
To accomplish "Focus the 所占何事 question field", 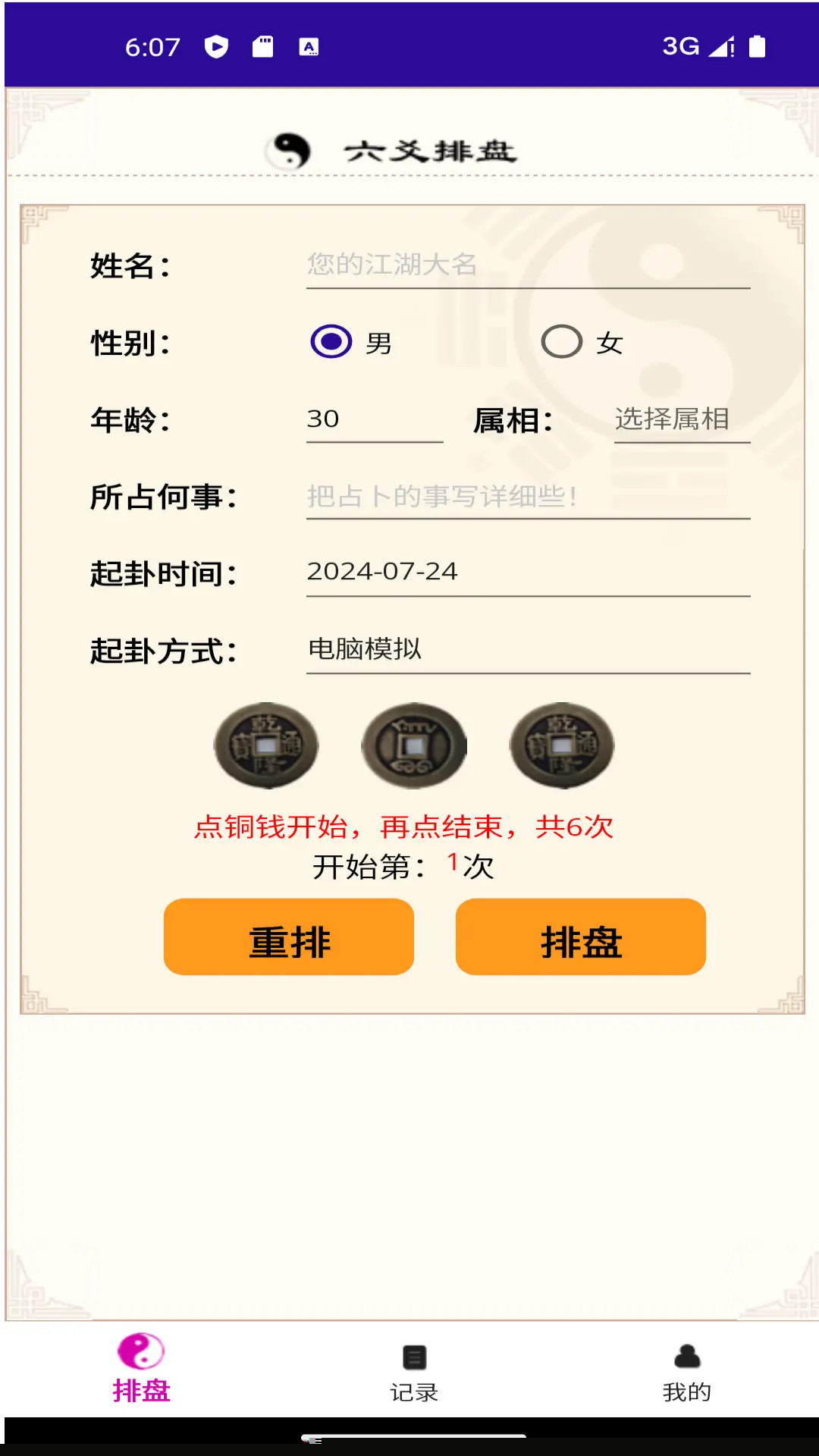I will tap(528, 497).
